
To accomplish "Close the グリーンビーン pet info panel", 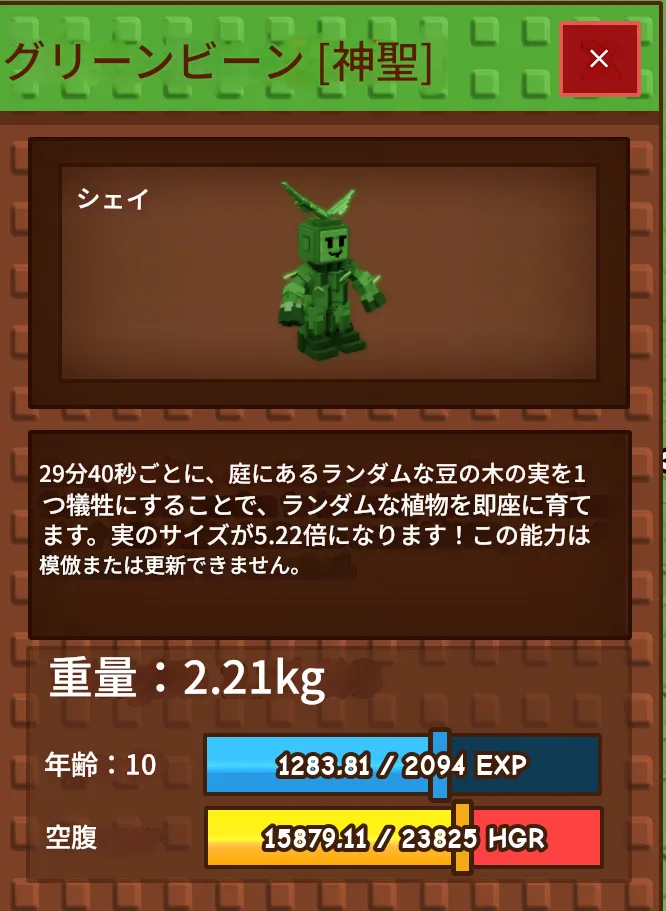I will tap(599, 59).
